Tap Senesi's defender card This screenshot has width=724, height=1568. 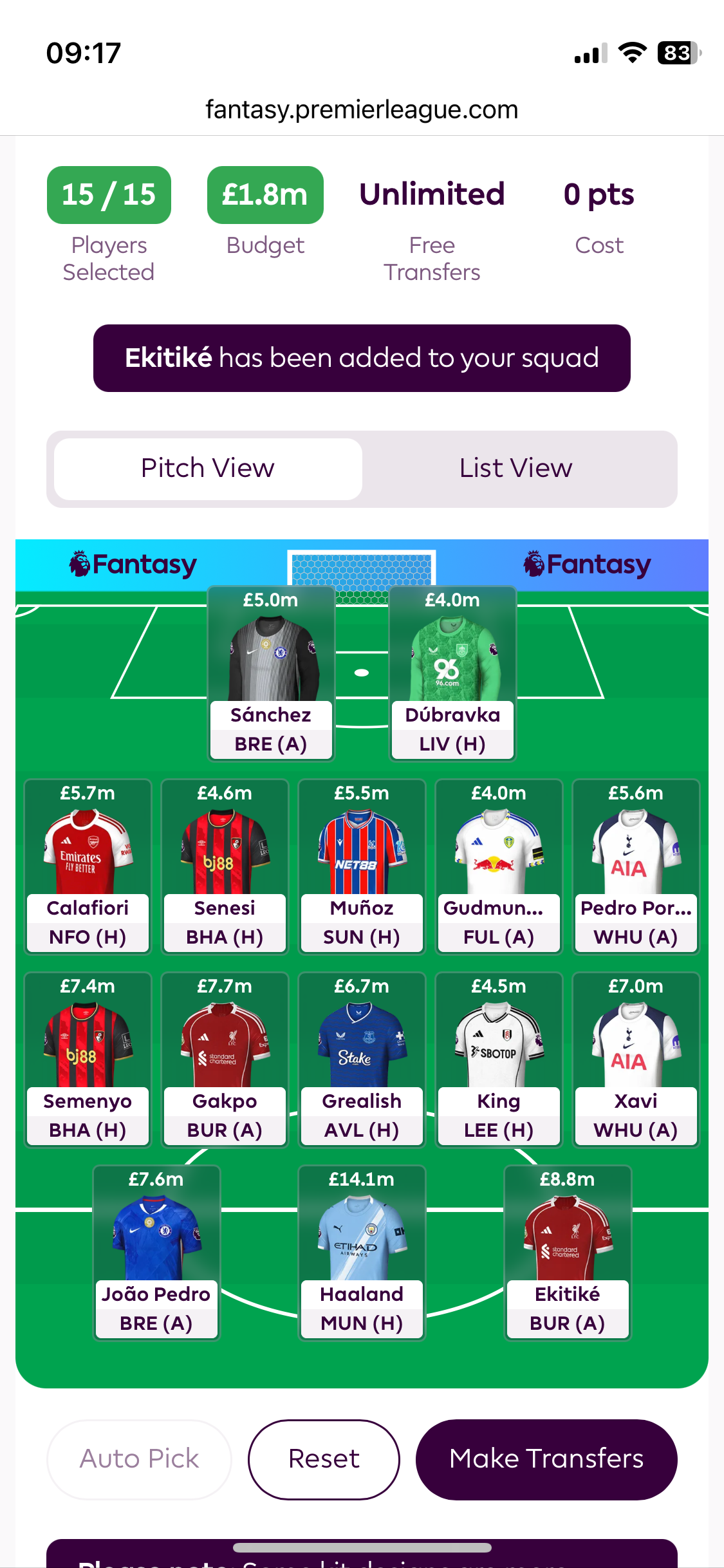225,866
